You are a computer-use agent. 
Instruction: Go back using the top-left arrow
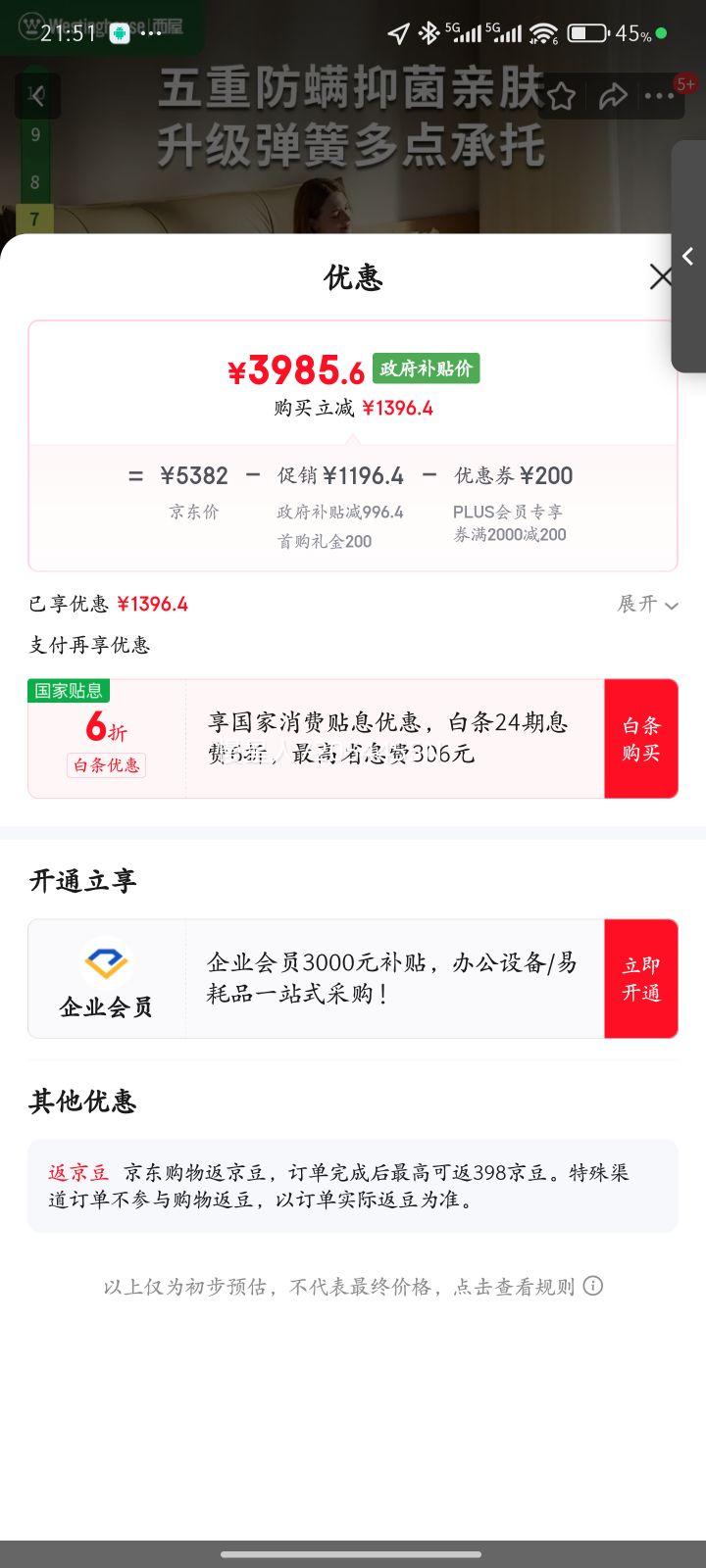37,96
